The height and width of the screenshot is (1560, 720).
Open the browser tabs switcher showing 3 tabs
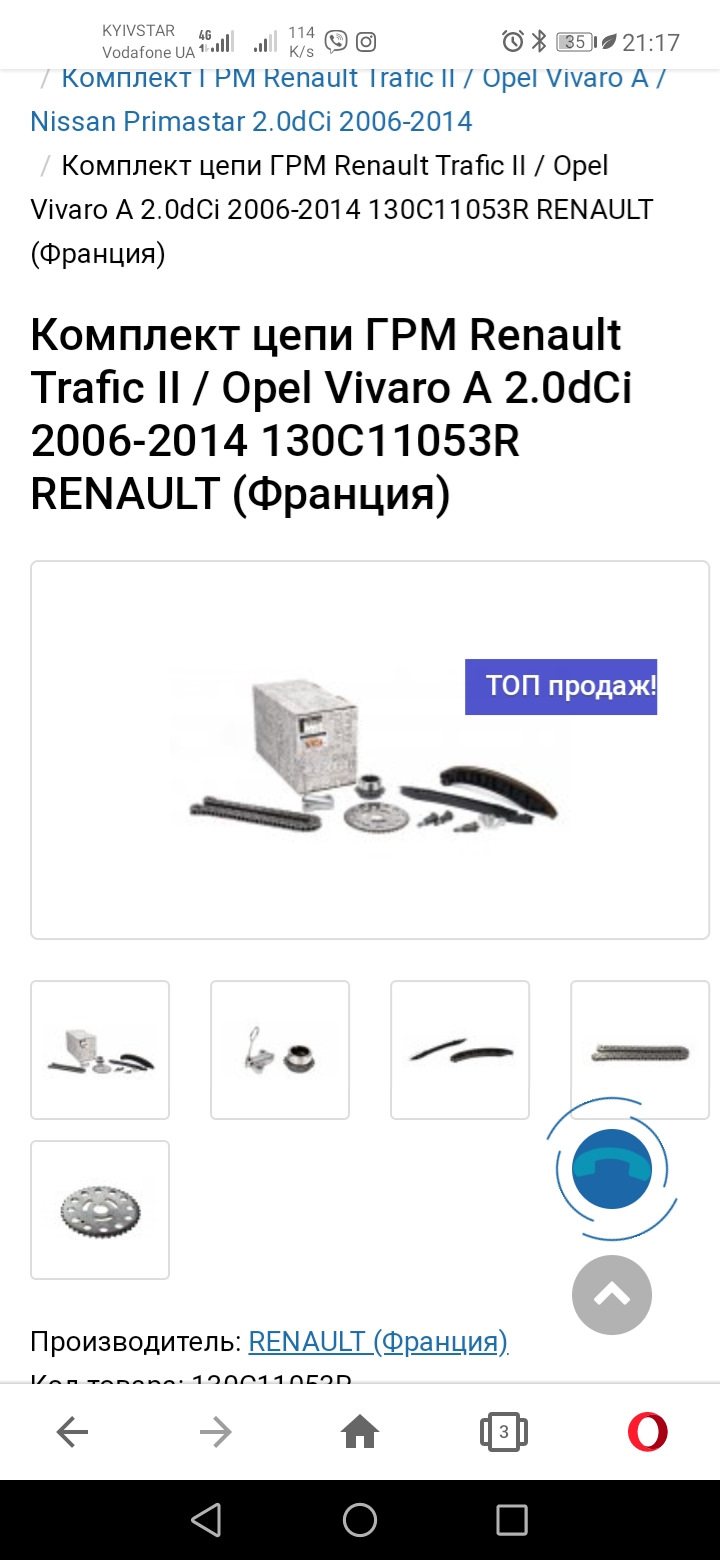click(503, 1432)
